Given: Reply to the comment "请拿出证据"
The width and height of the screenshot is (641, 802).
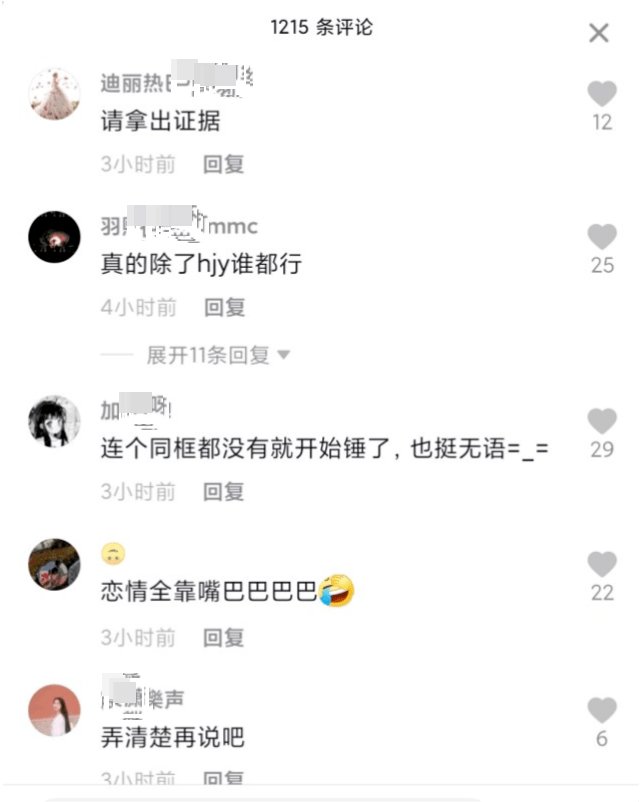Looking at the screenshot, I should tap(224, 164).
